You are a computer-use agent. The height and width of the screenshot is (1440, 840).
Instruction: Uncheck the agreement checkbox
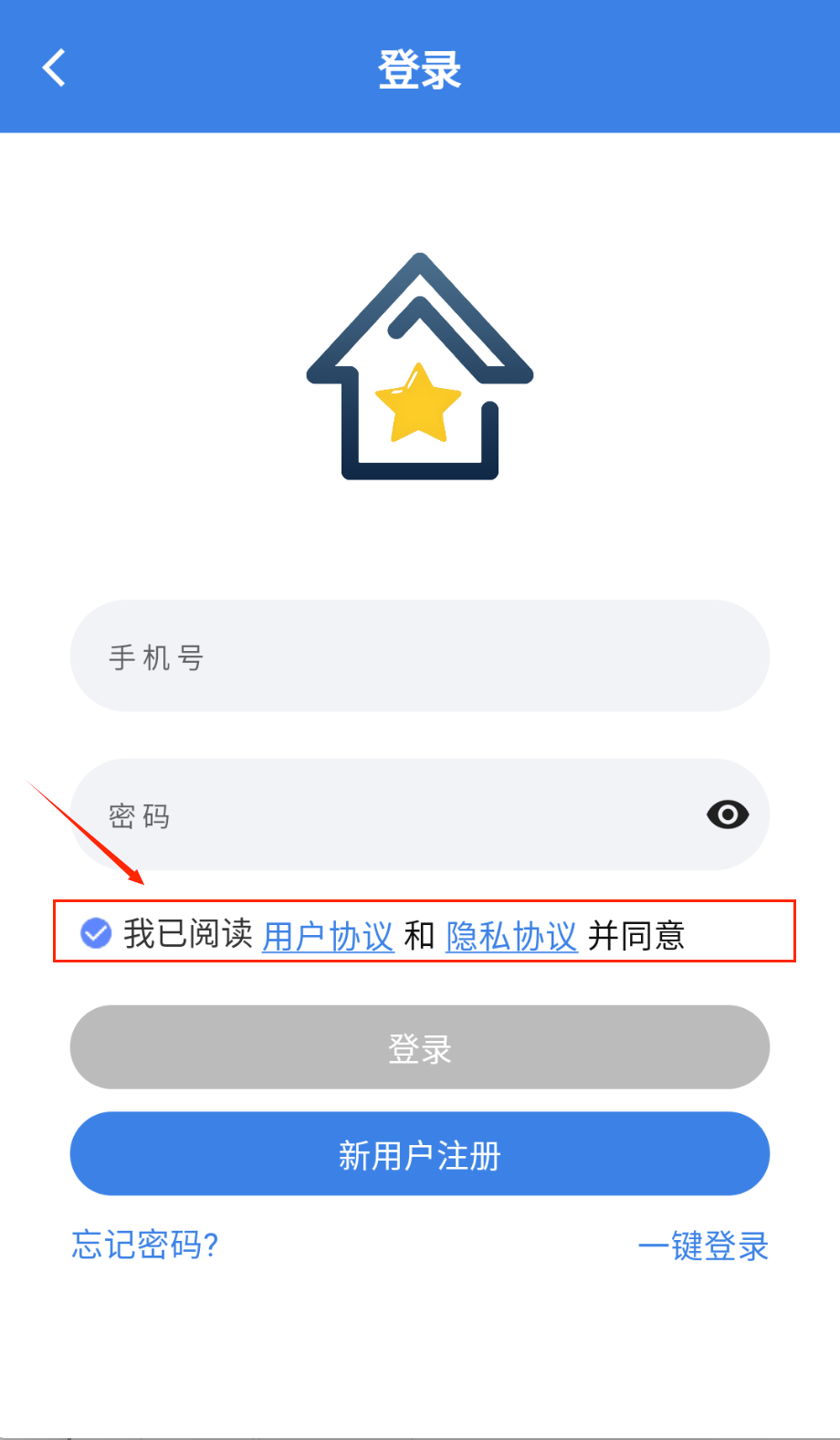click(96, 933)
